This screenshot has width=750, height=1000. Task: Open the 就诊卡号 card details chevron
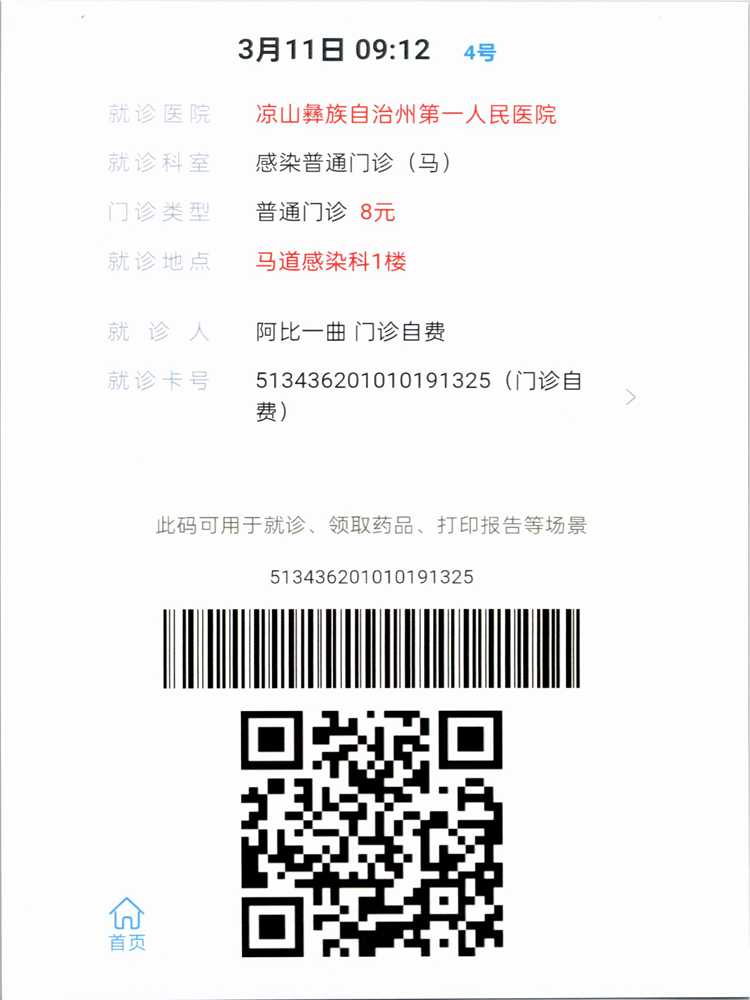pos(630,397)
